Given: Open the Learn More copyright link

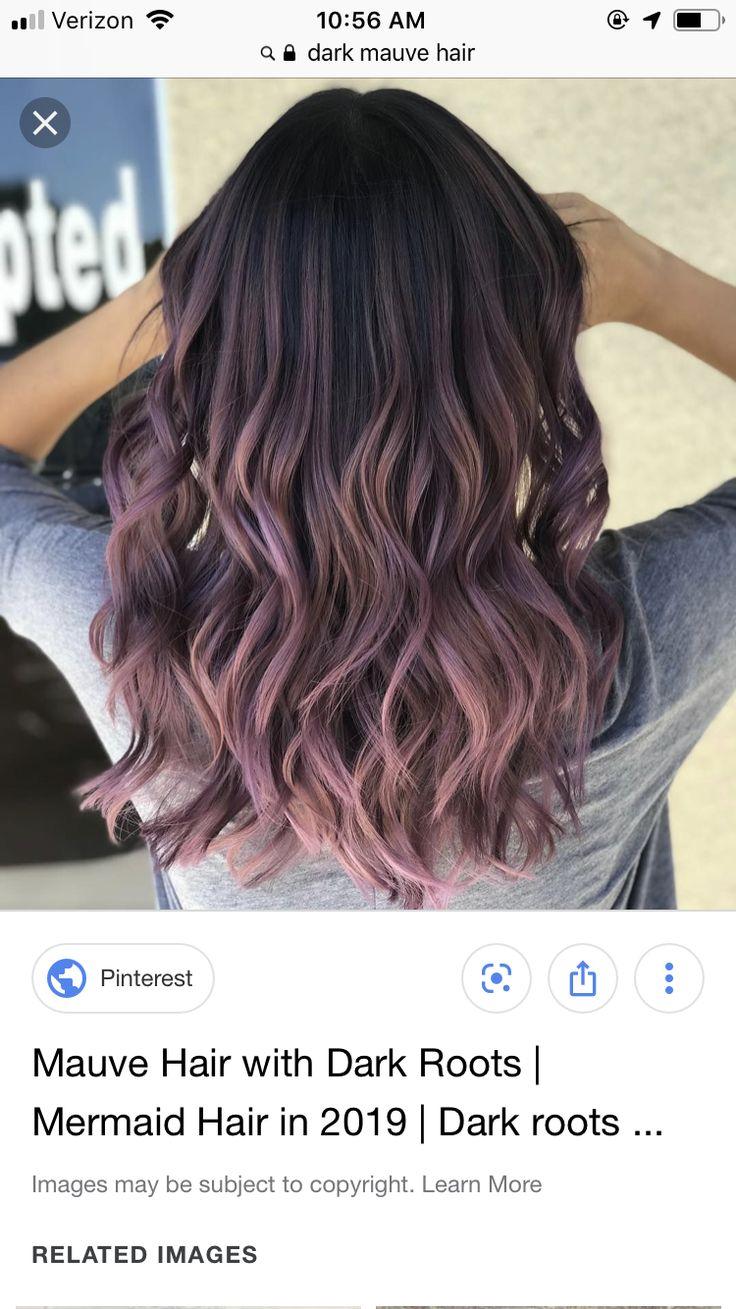Looking at the screenshot, I should coord(481,1184).
